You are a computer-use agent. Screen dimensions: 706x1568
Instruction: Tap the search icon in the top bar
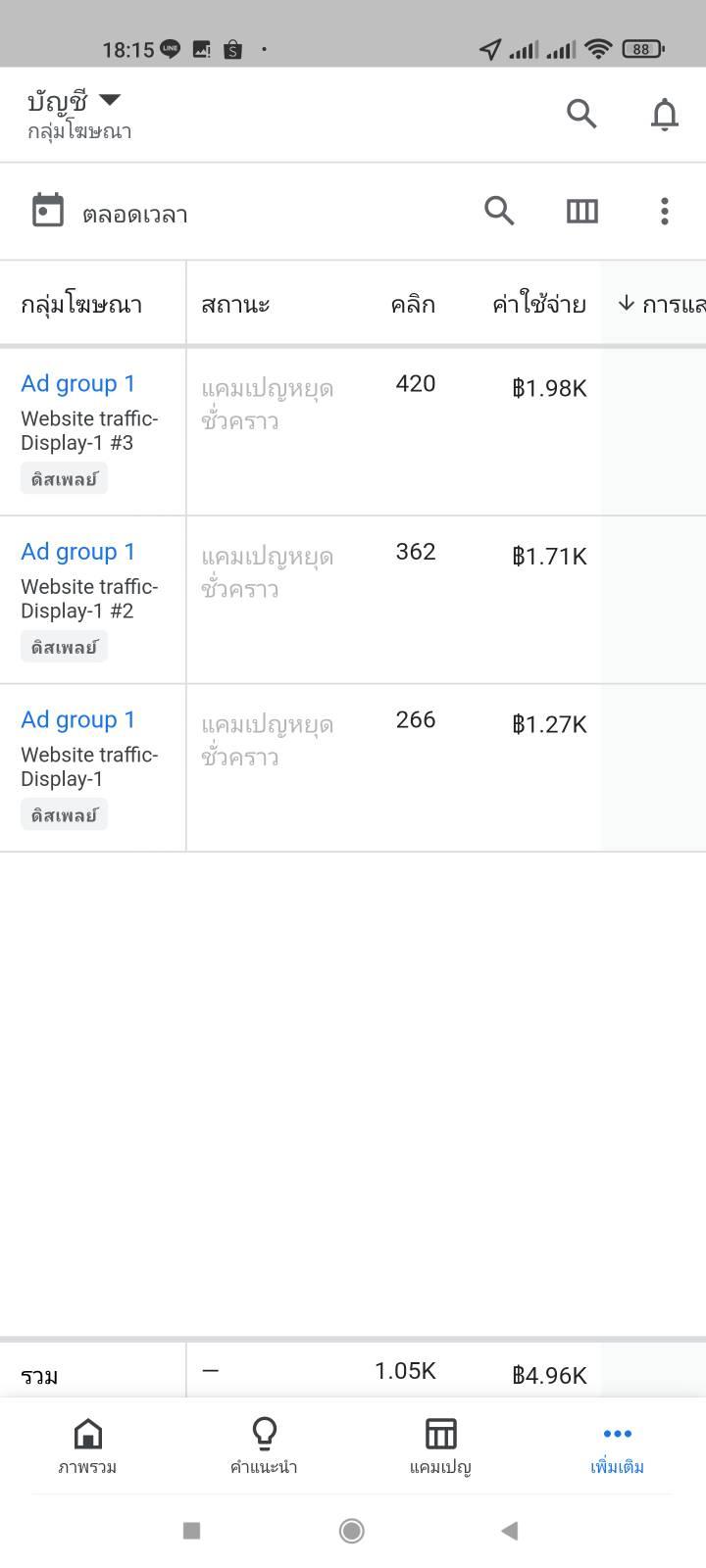point(581,114)
